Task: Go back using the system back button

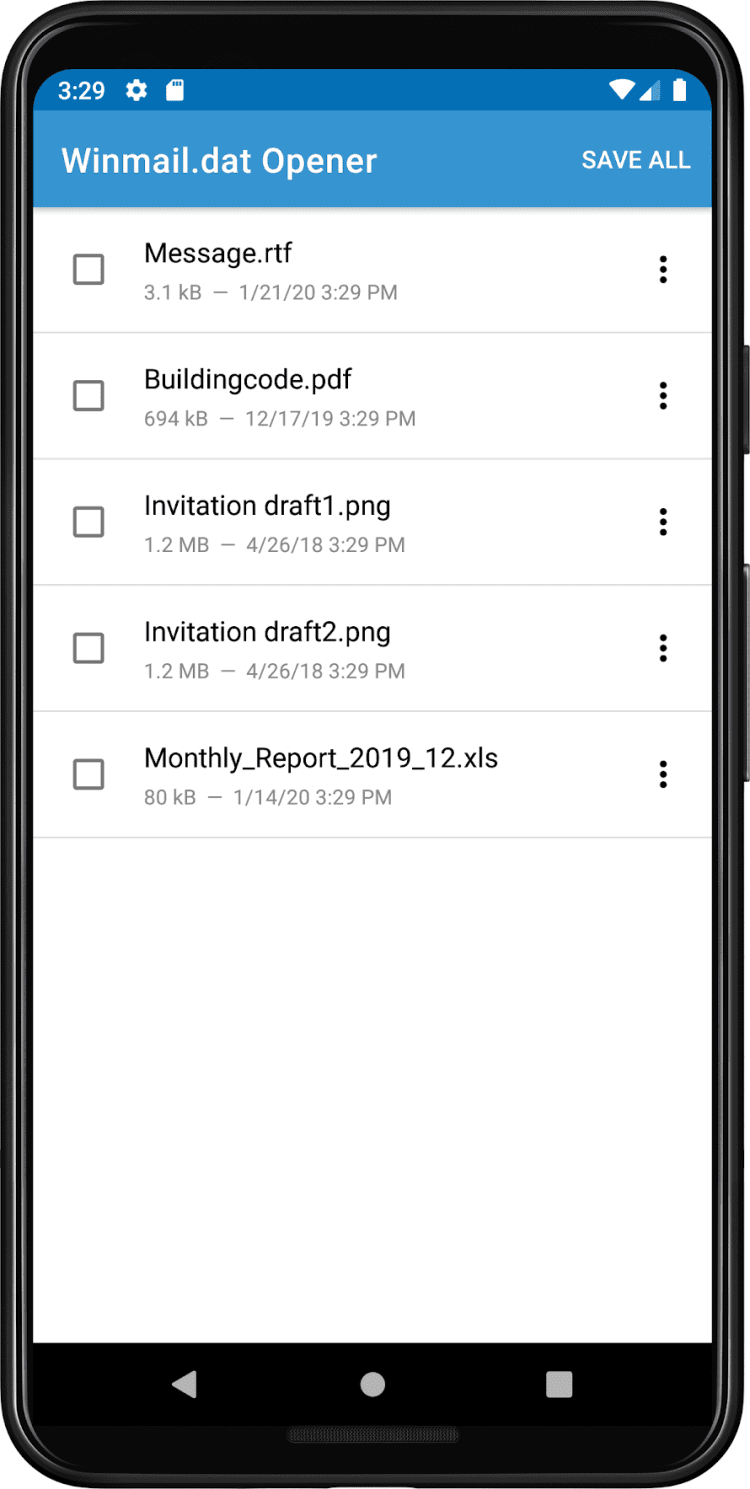Action: [x=185, y=1384]
